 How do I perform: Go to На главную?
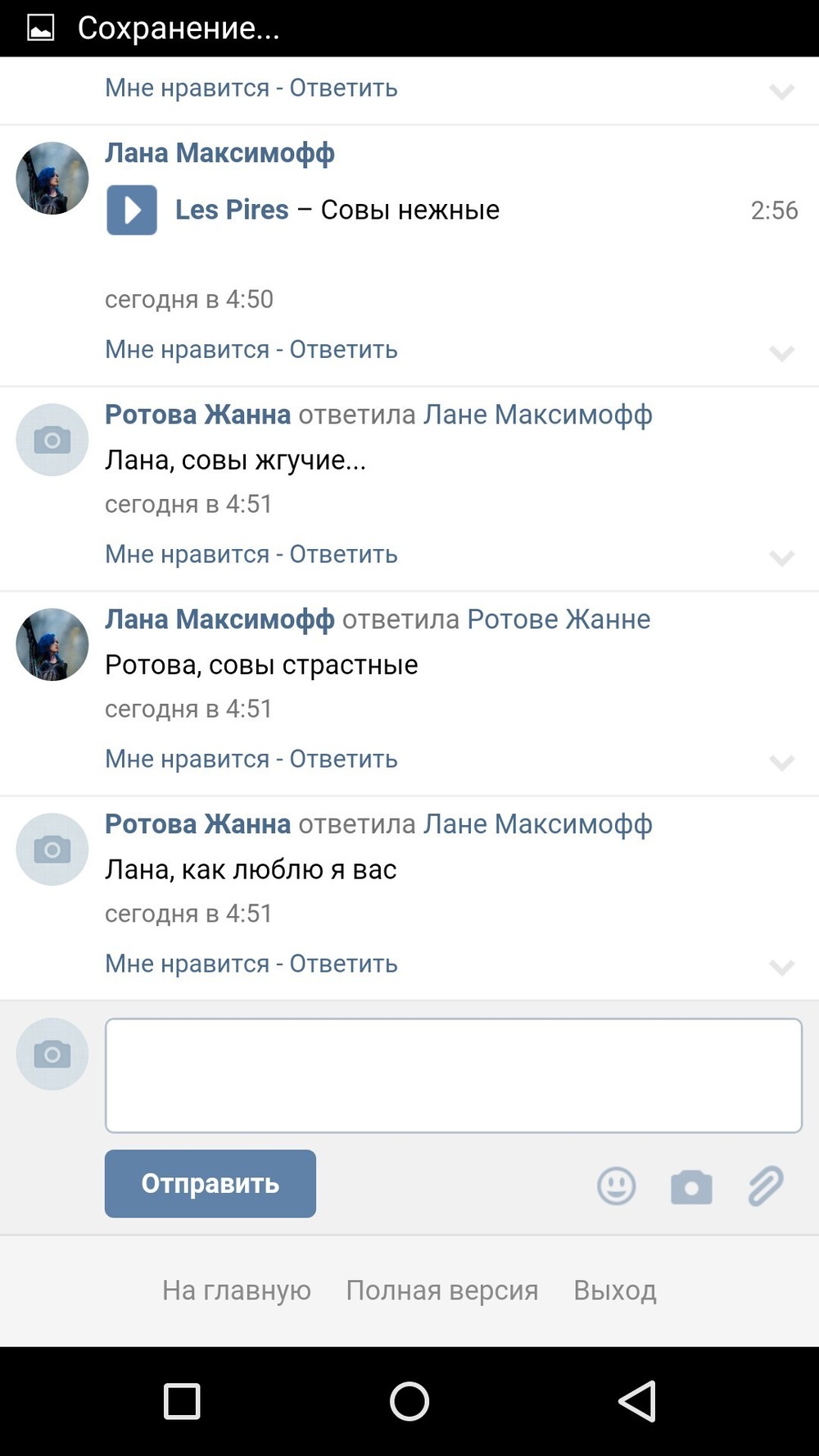click(236, 1290)
